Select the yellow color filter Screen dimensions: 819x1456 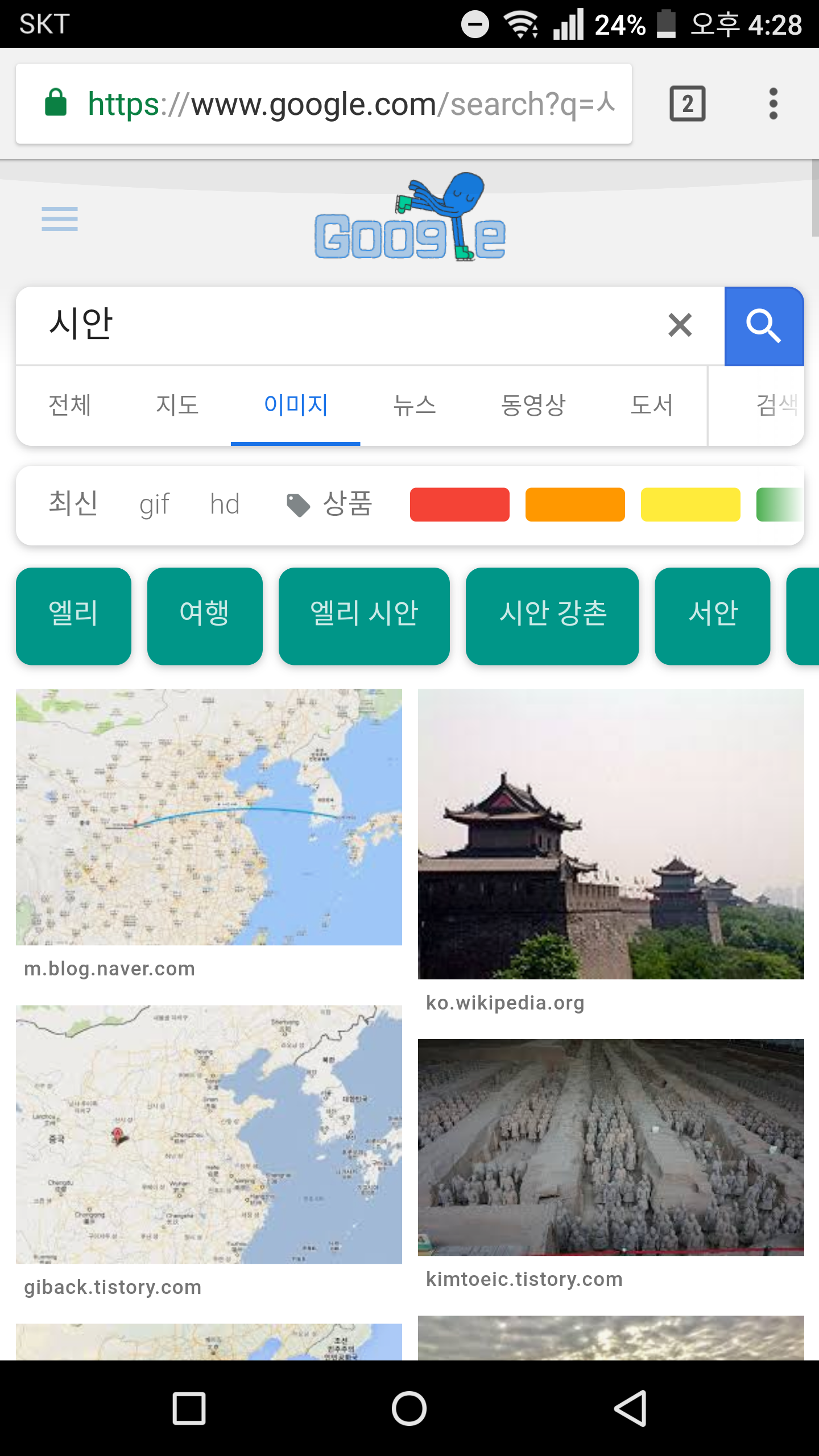click(x=690, y=504)
